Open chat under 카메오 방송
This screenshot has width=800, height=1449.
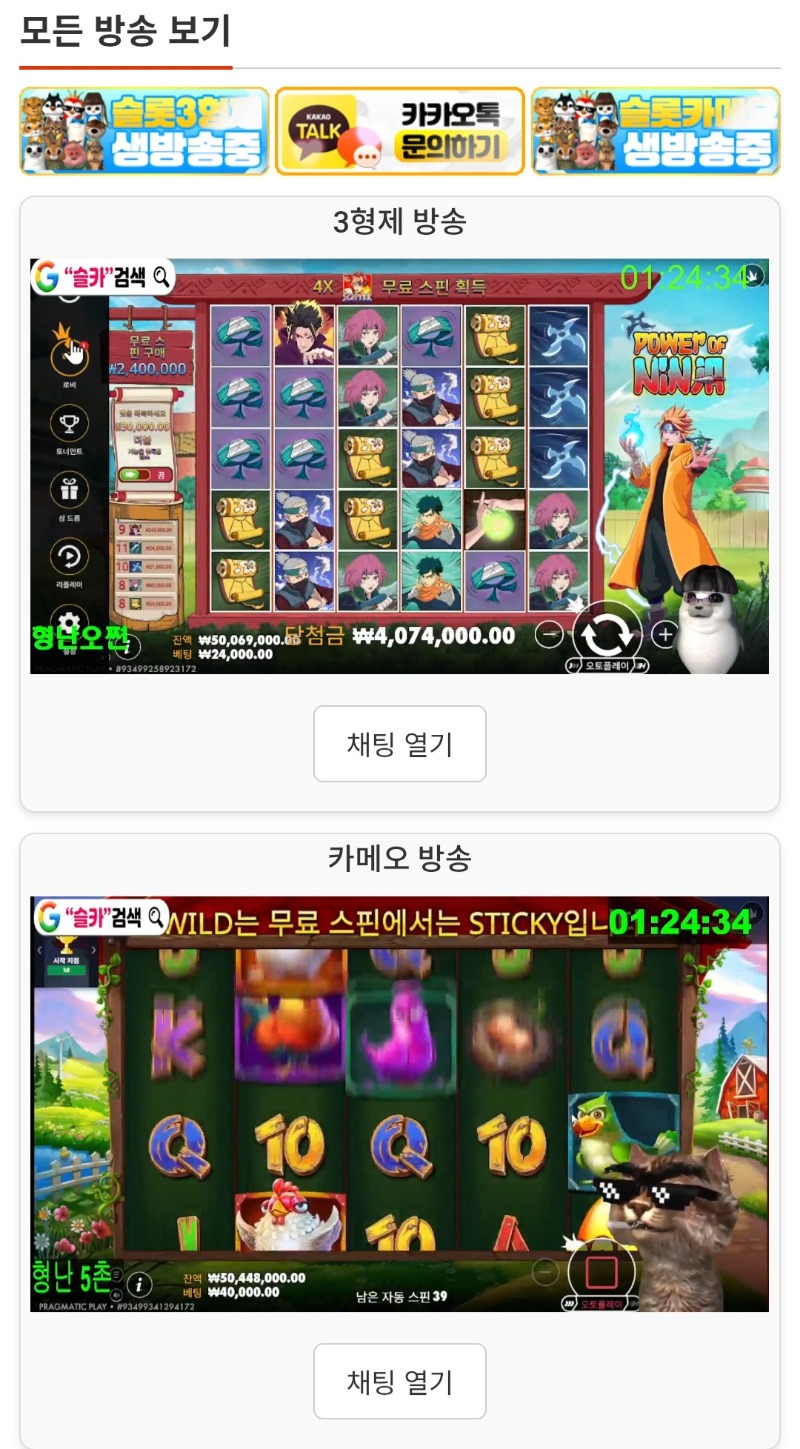pyautogui.click(x=400, y=1381)
